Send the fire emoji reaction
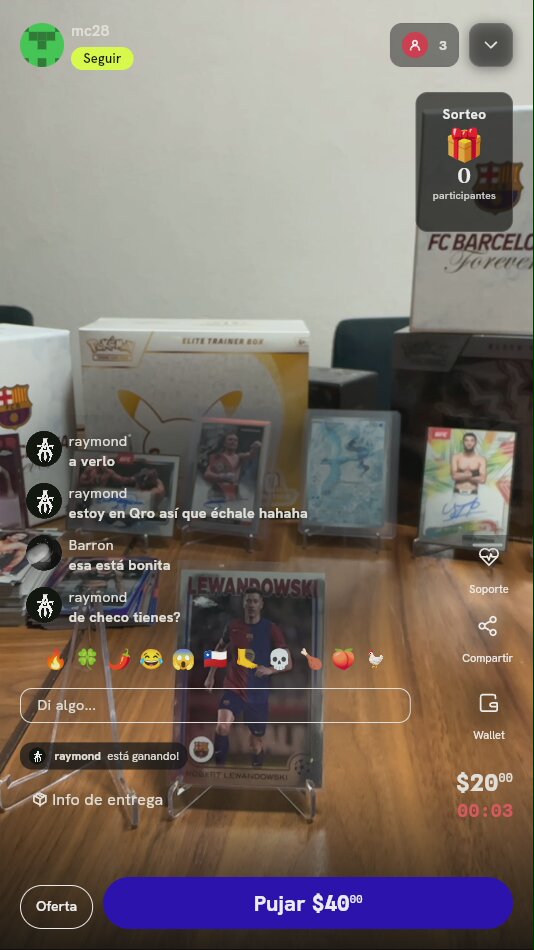 click(56, 659)
